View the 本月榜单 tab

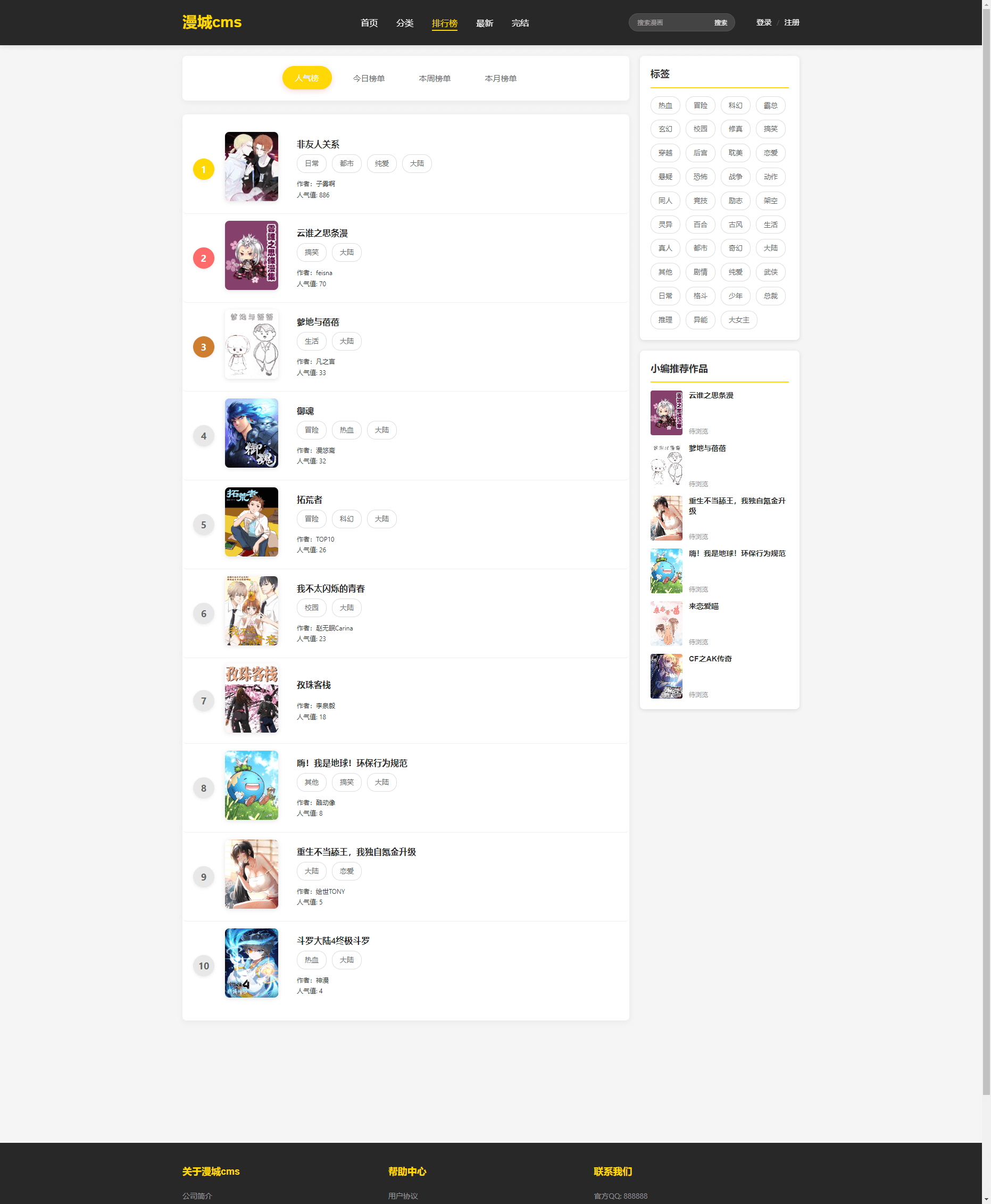(500, 78)
